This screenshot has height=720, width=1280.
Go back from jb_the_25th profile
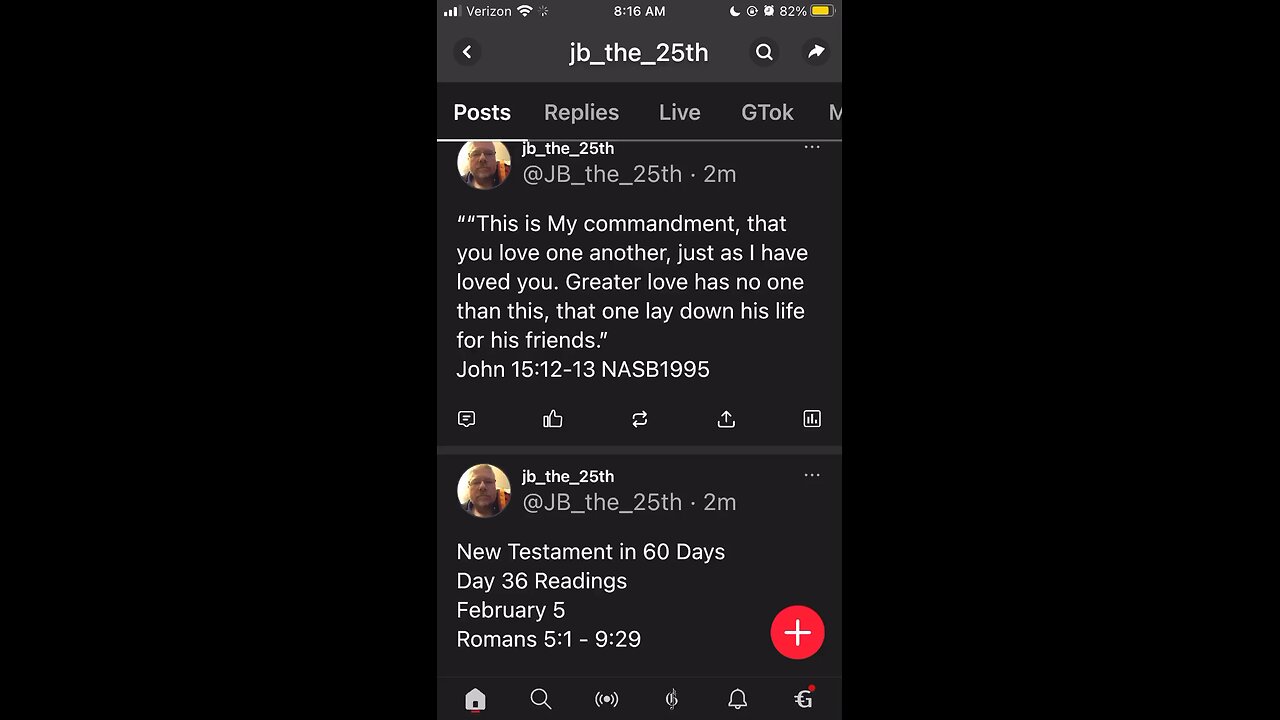pyautogui.click(x=467, y=52)
